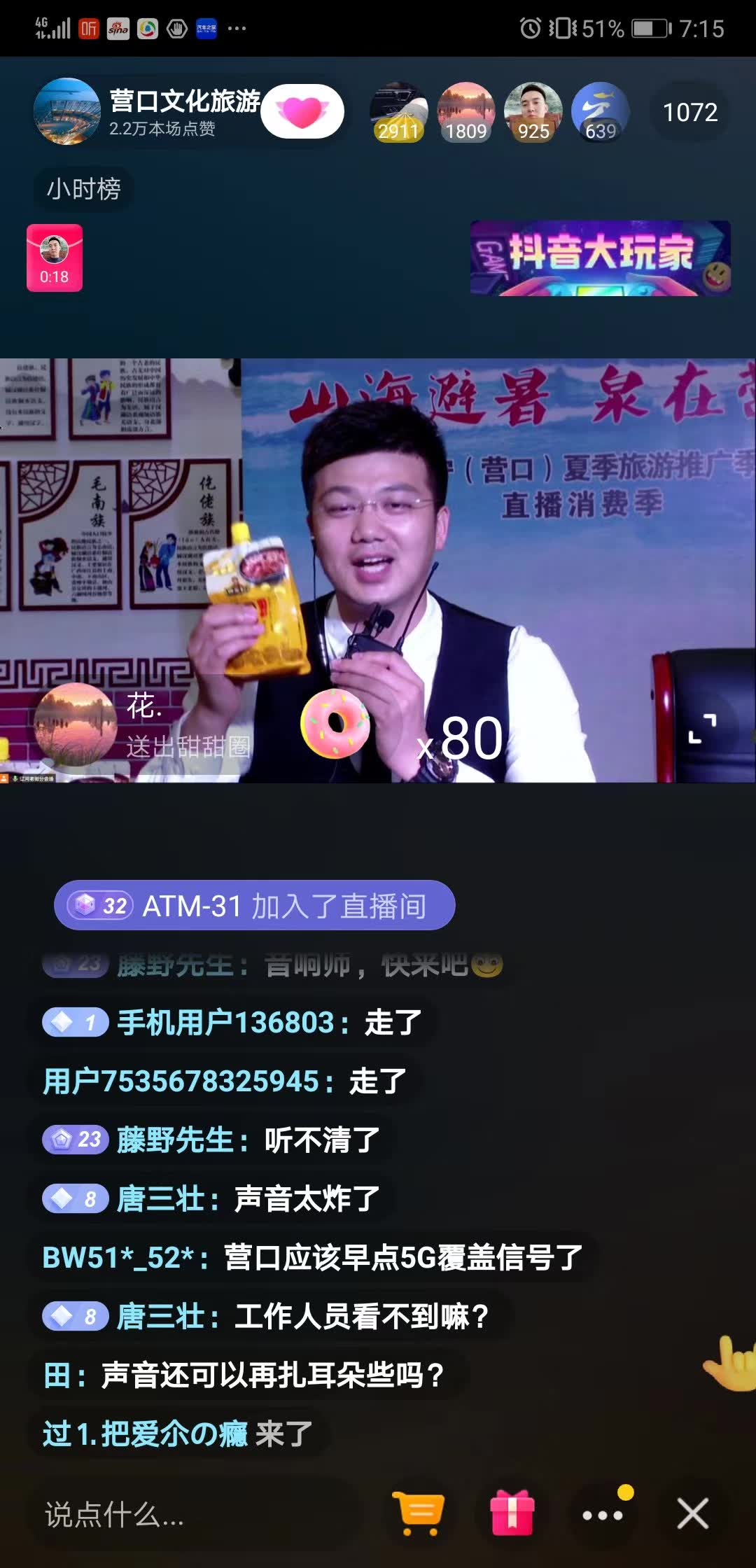Screen dimensions: 756x1568
Task: Open the more options menu
Action: (x=603, y=1515)
